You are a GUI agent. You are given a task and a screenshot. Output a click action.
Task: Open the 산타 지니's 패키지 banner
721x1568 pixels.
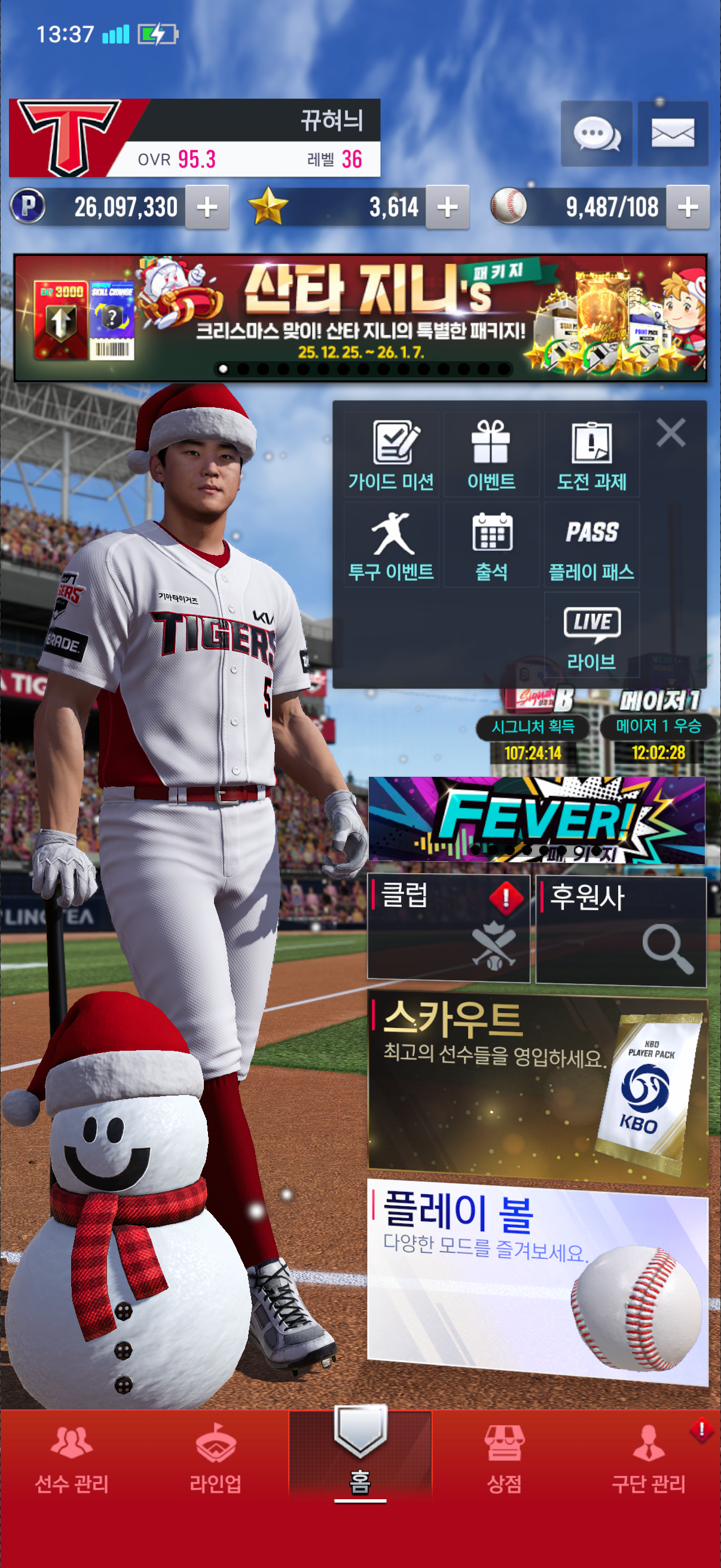point(360,318)
